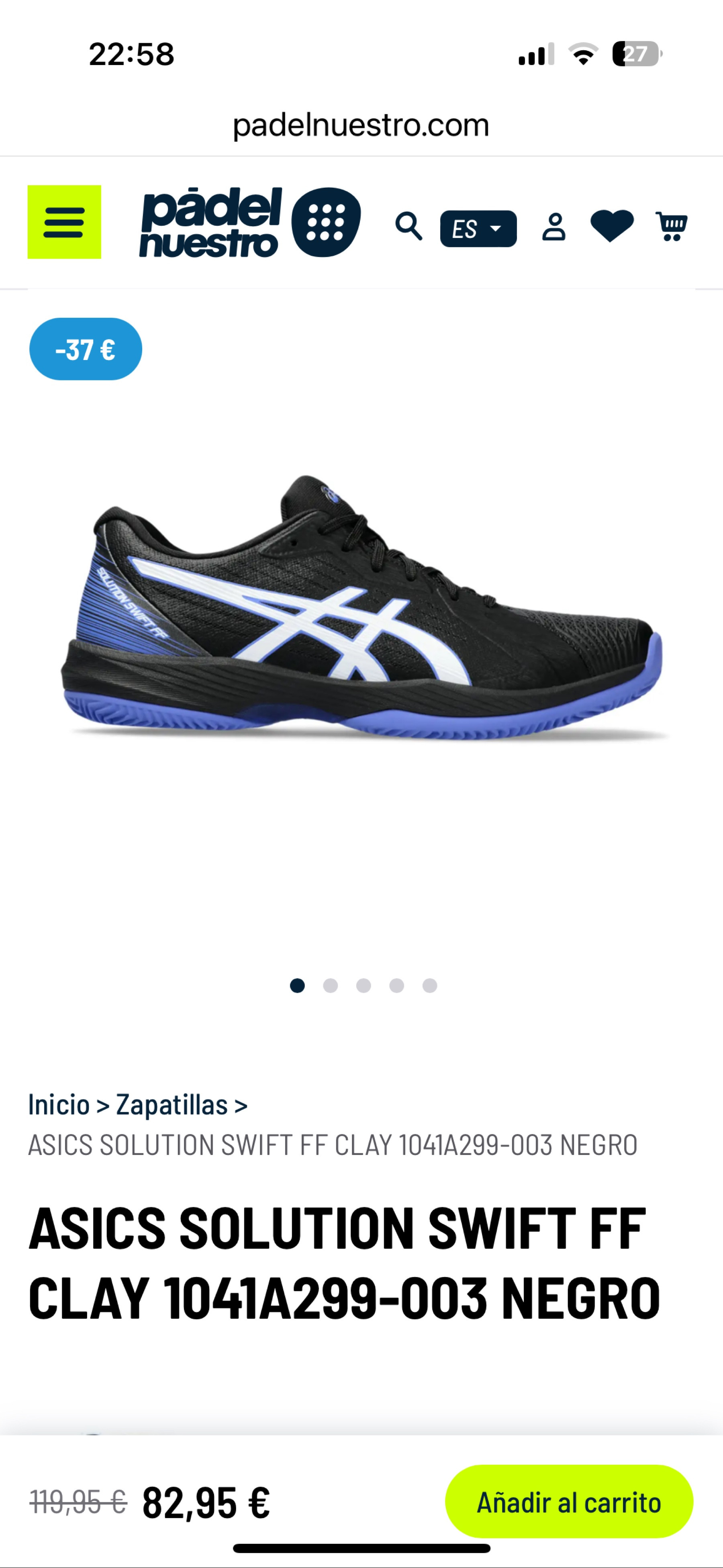Open Zapatillas breadcrumb category
This screenshot has width=723, height=1568.
pyautogui.click(x=172, y=1105)
